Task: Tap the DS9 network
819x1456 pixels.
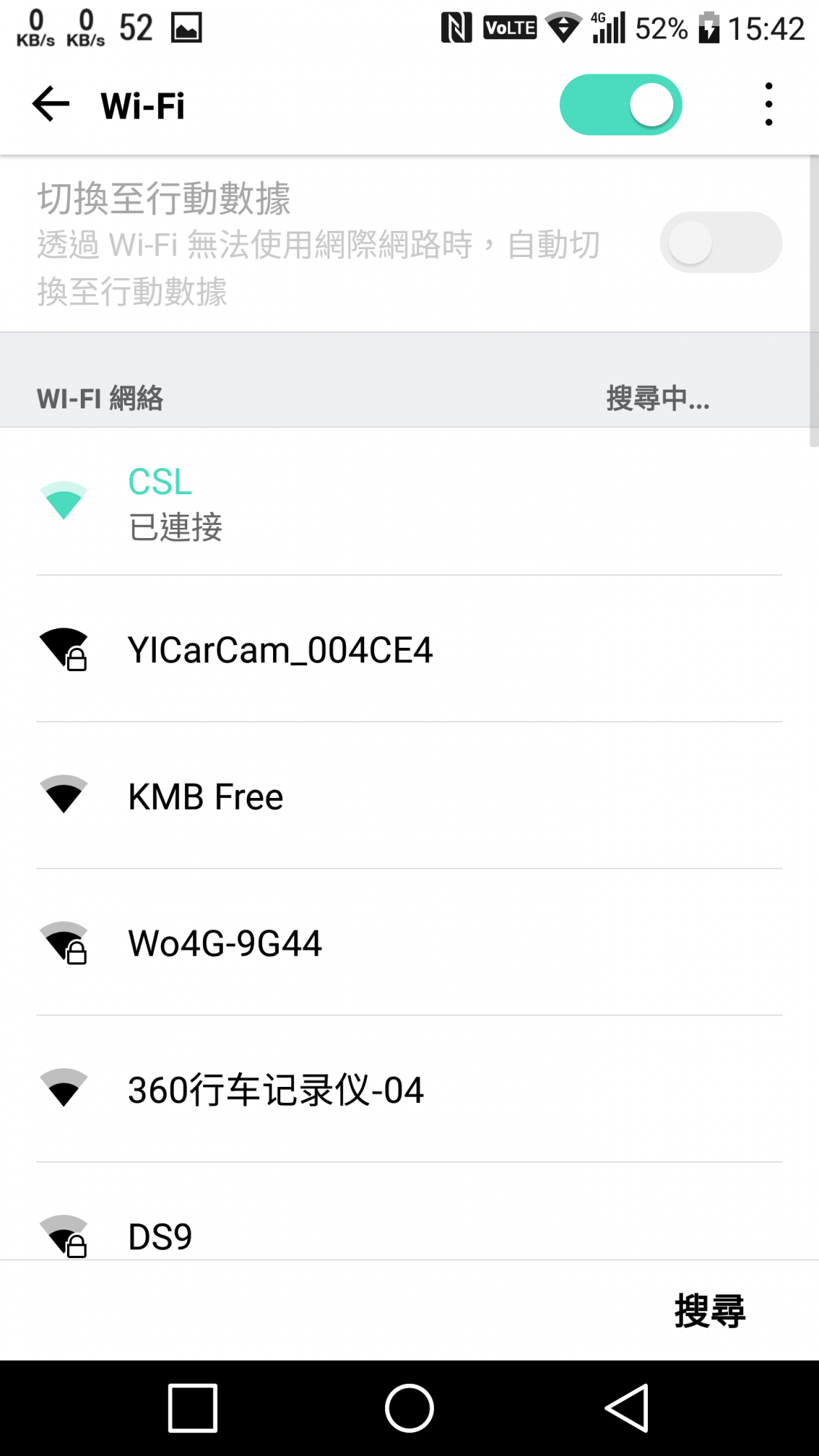Action: (x=408, y=1234)
